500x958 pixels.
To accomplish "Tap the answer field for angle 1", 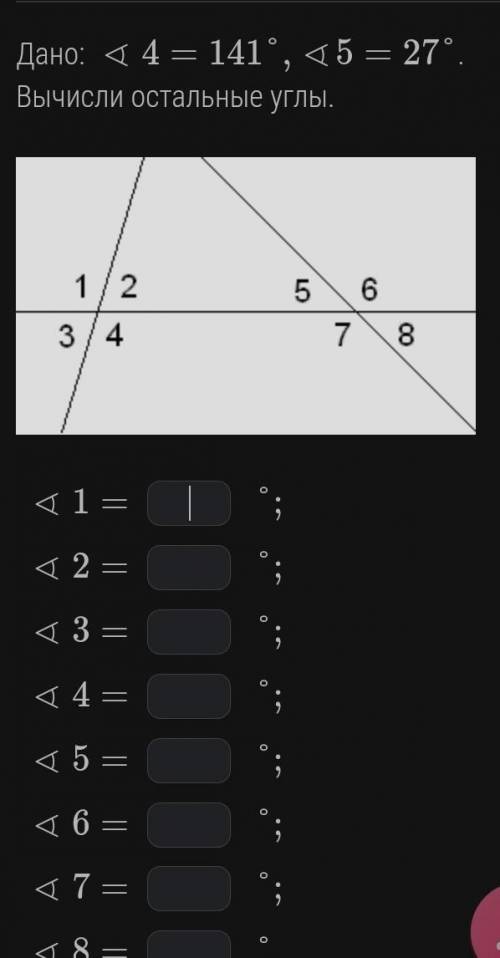I will pos(189,503).
